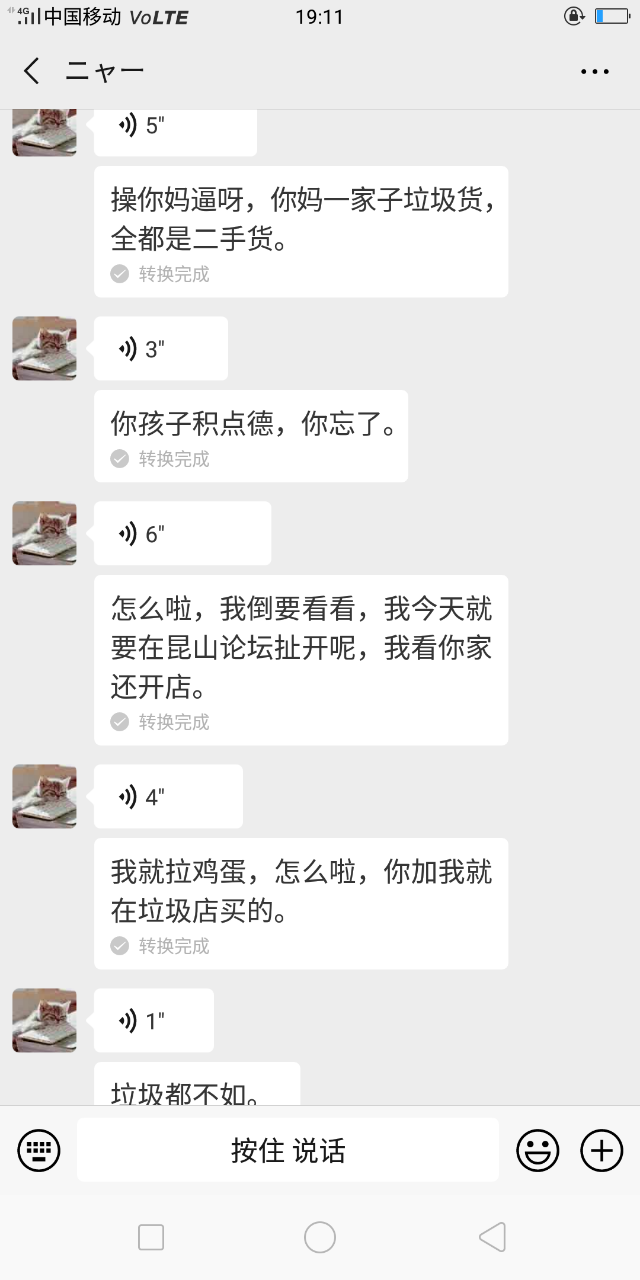
Task: Tap the 按住 说话 voice button
Action: coord(288,1150)
